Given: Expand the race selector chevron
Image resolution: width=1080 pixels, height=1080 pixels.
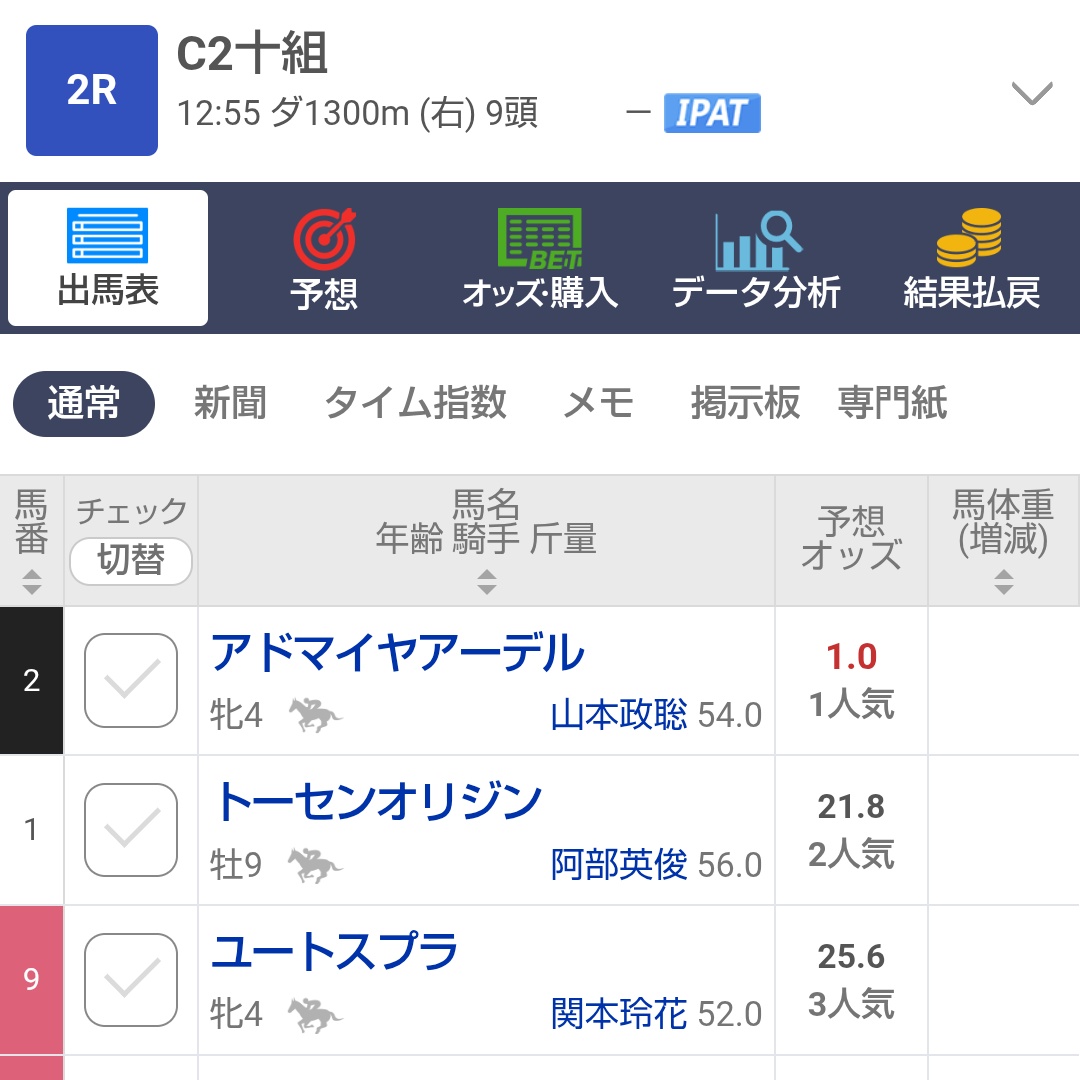Looking at the screenshot, I should click(1031, 94).
